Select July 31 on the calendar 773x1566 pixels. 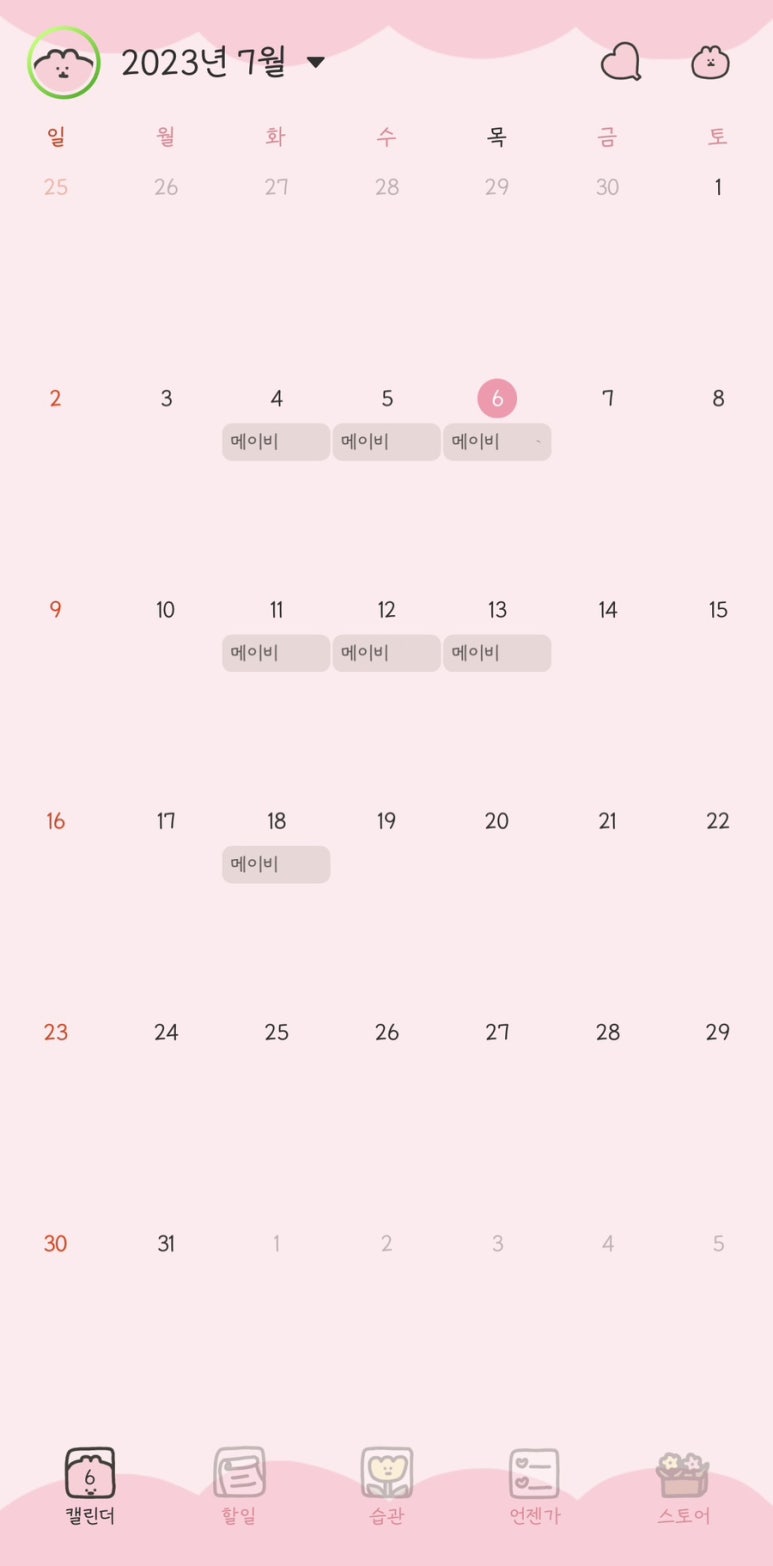click(x=166, y=1244)
